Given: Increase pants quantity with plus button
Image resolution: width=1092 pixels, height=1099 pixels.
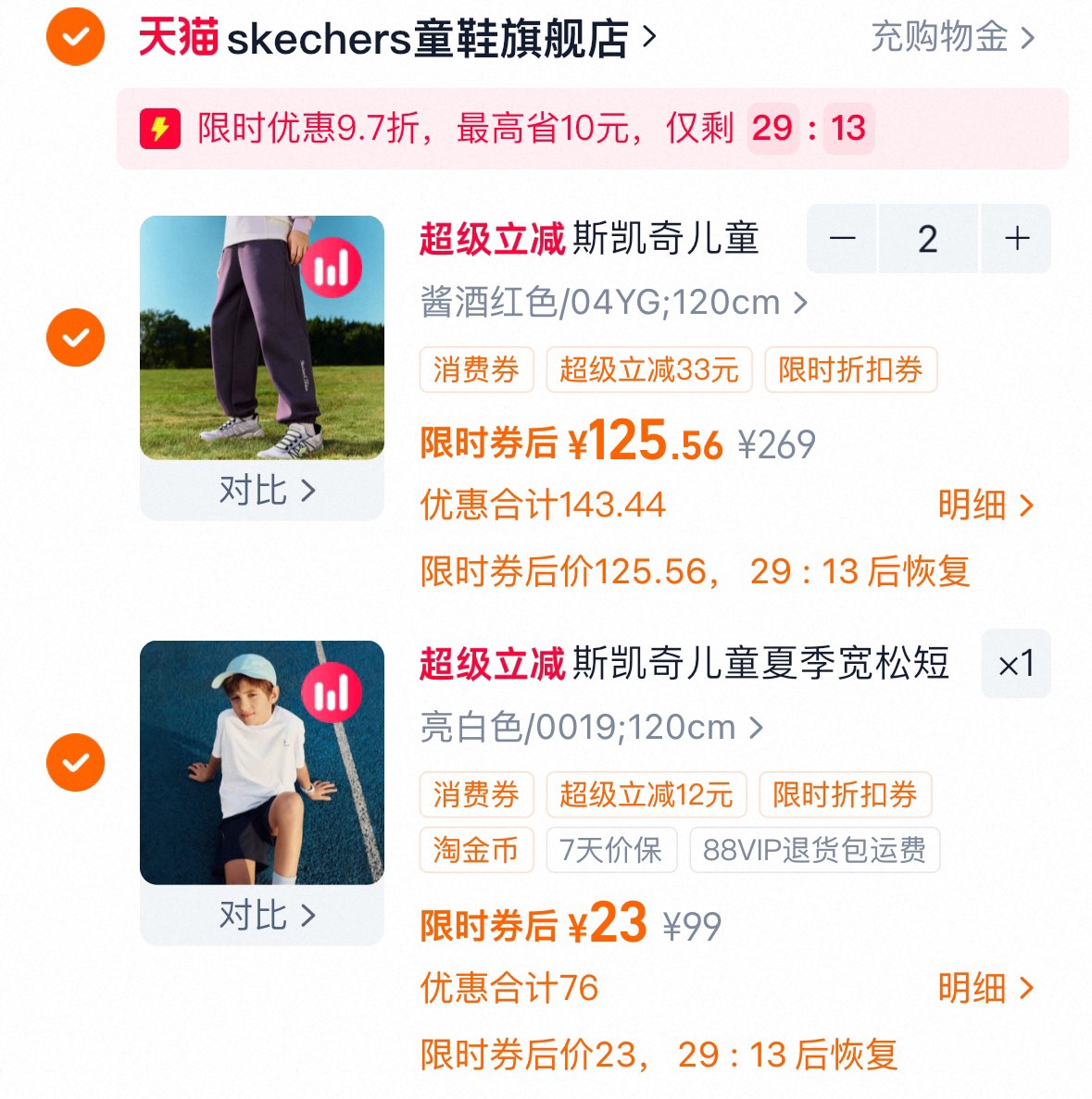Looking at the screenshot, I should (1016, 239).
